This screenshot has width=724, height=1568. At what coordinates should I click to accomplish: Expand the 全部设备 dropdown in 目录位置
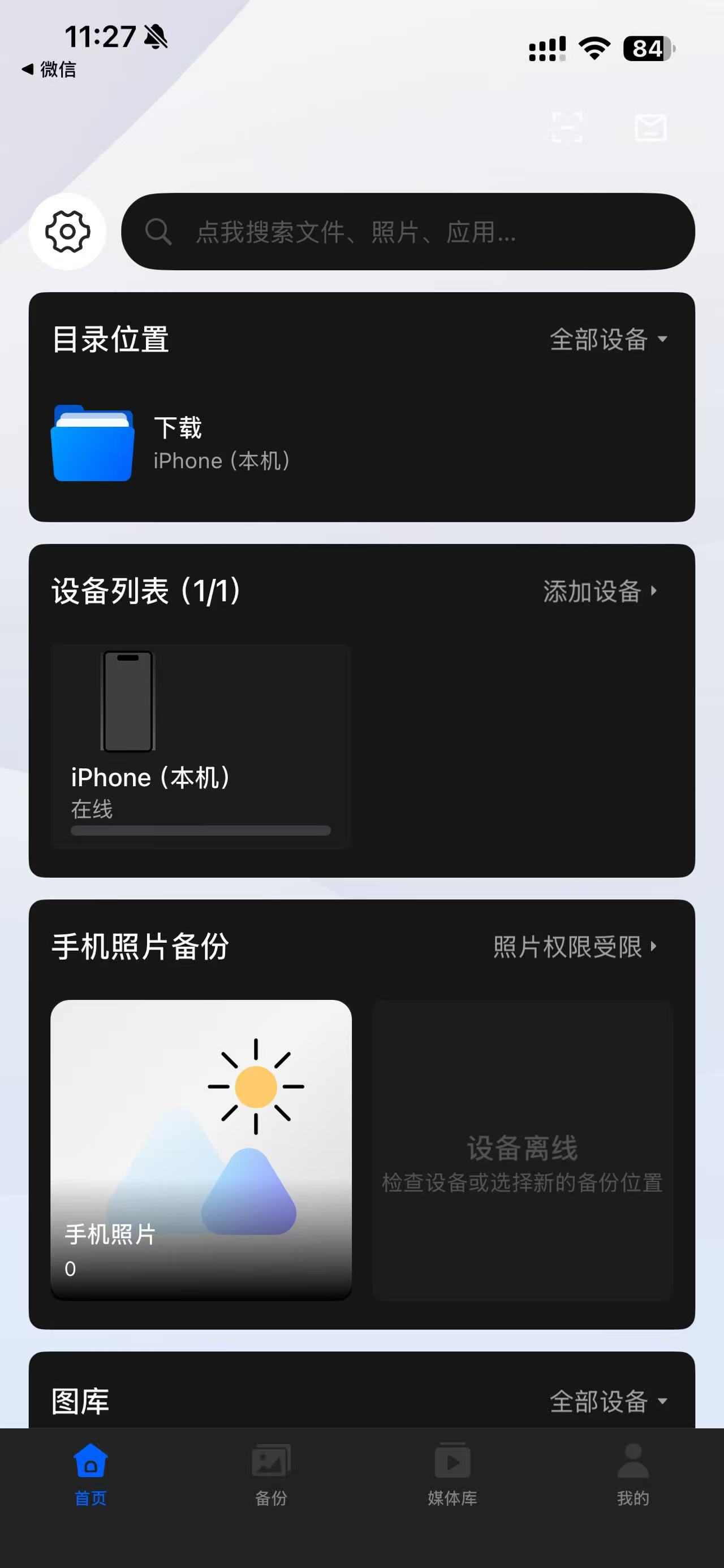[x=607, y=340]
